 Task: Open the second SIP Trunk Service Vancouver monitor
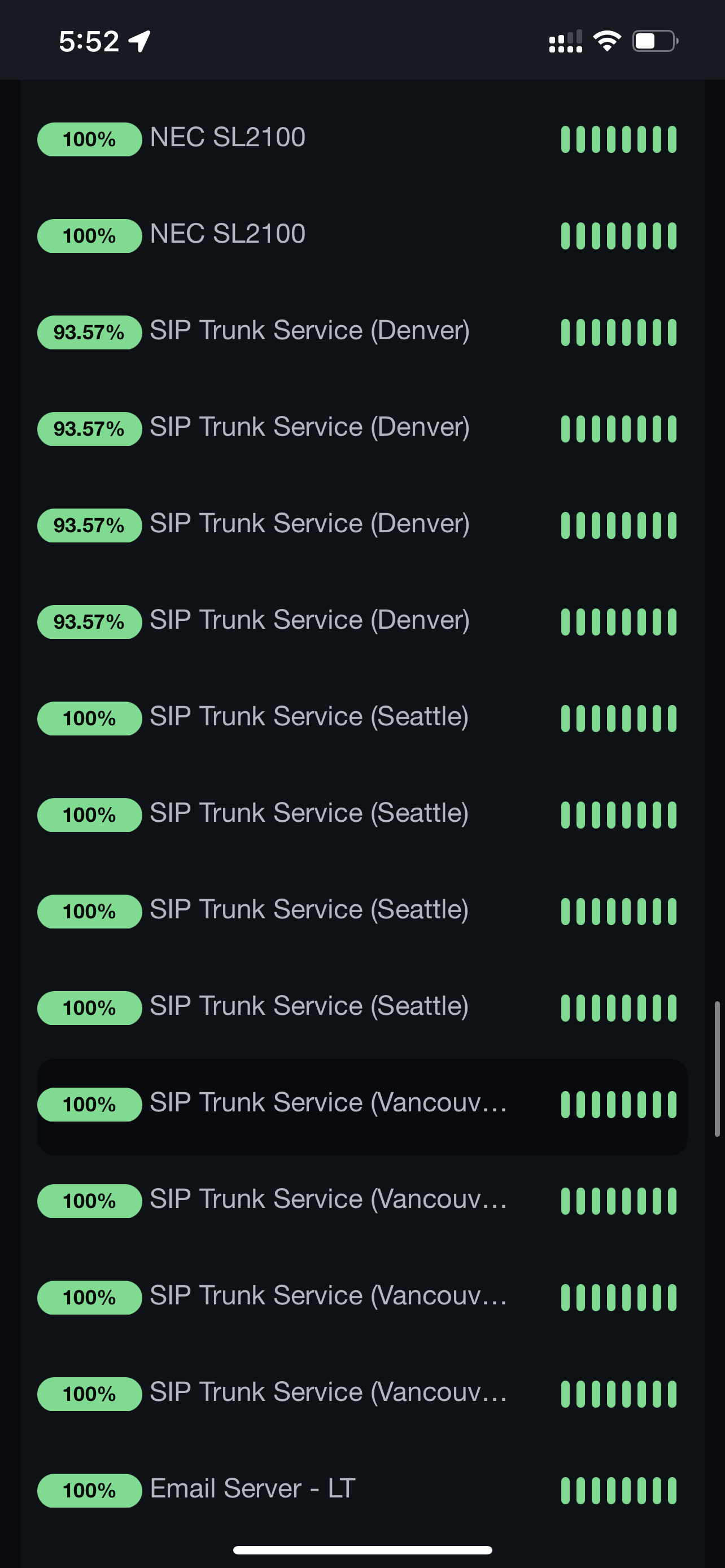[329, 1201]
